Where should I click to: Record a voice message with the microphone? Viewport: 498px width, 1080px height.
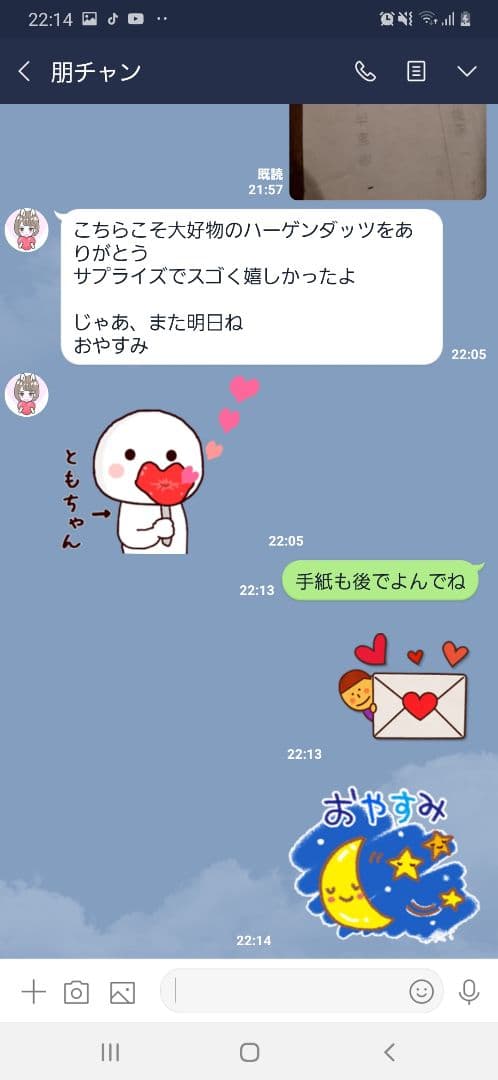point(469,992)
